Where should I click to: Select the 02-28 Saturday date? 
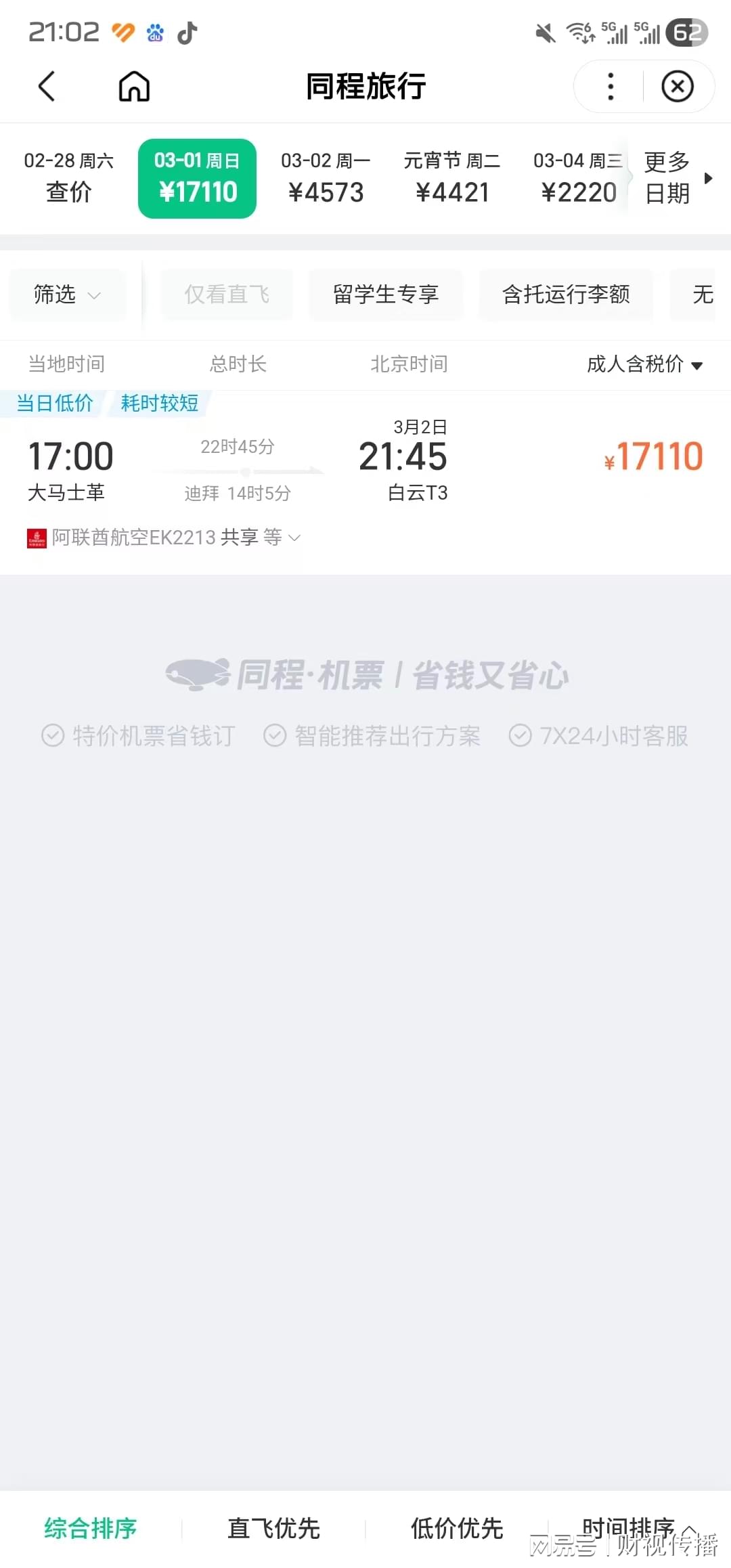[68, 178]
